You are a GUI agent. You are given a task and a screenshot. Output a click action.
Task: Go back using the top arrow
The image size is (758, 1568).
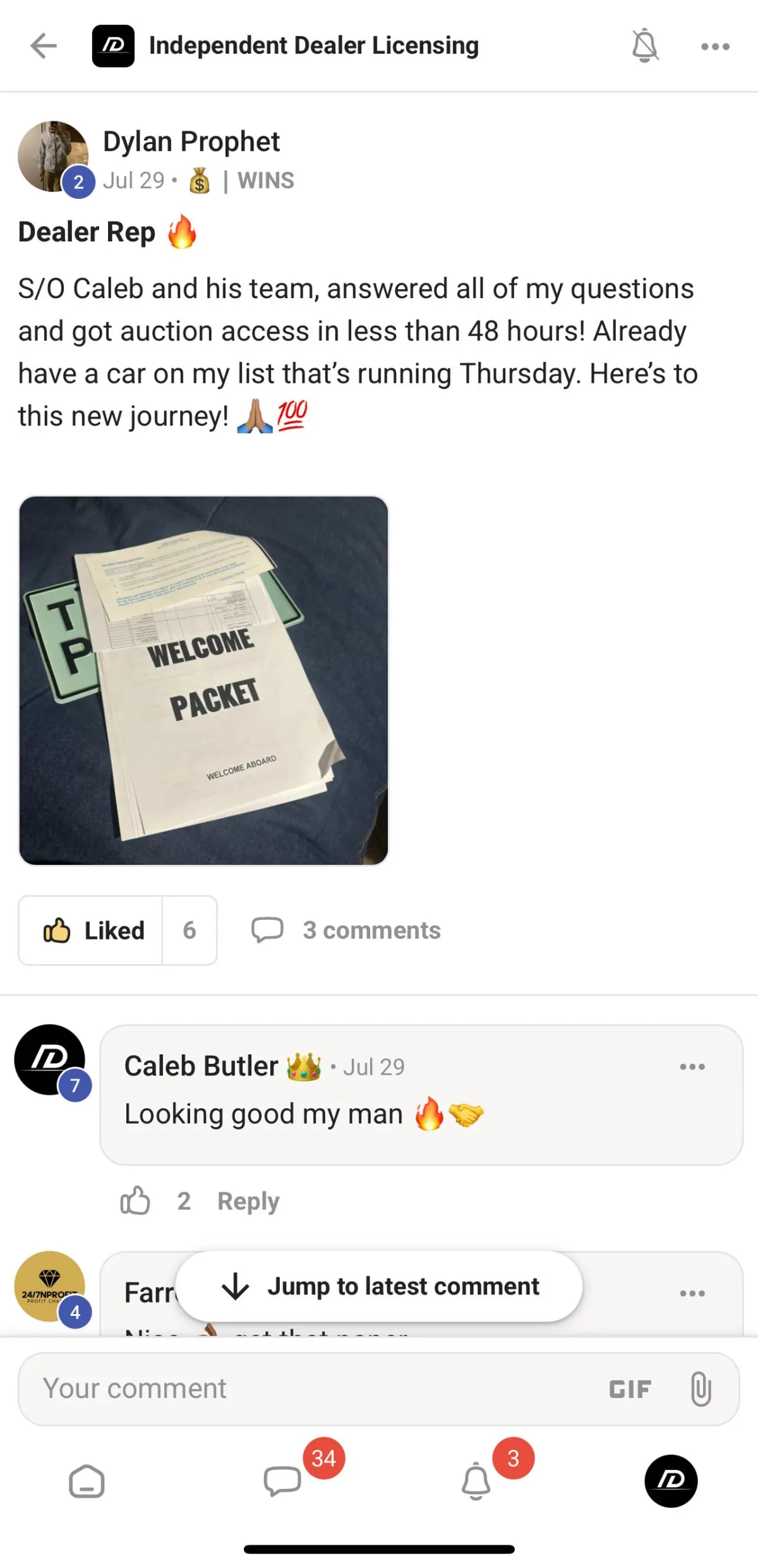click(44, 45)
